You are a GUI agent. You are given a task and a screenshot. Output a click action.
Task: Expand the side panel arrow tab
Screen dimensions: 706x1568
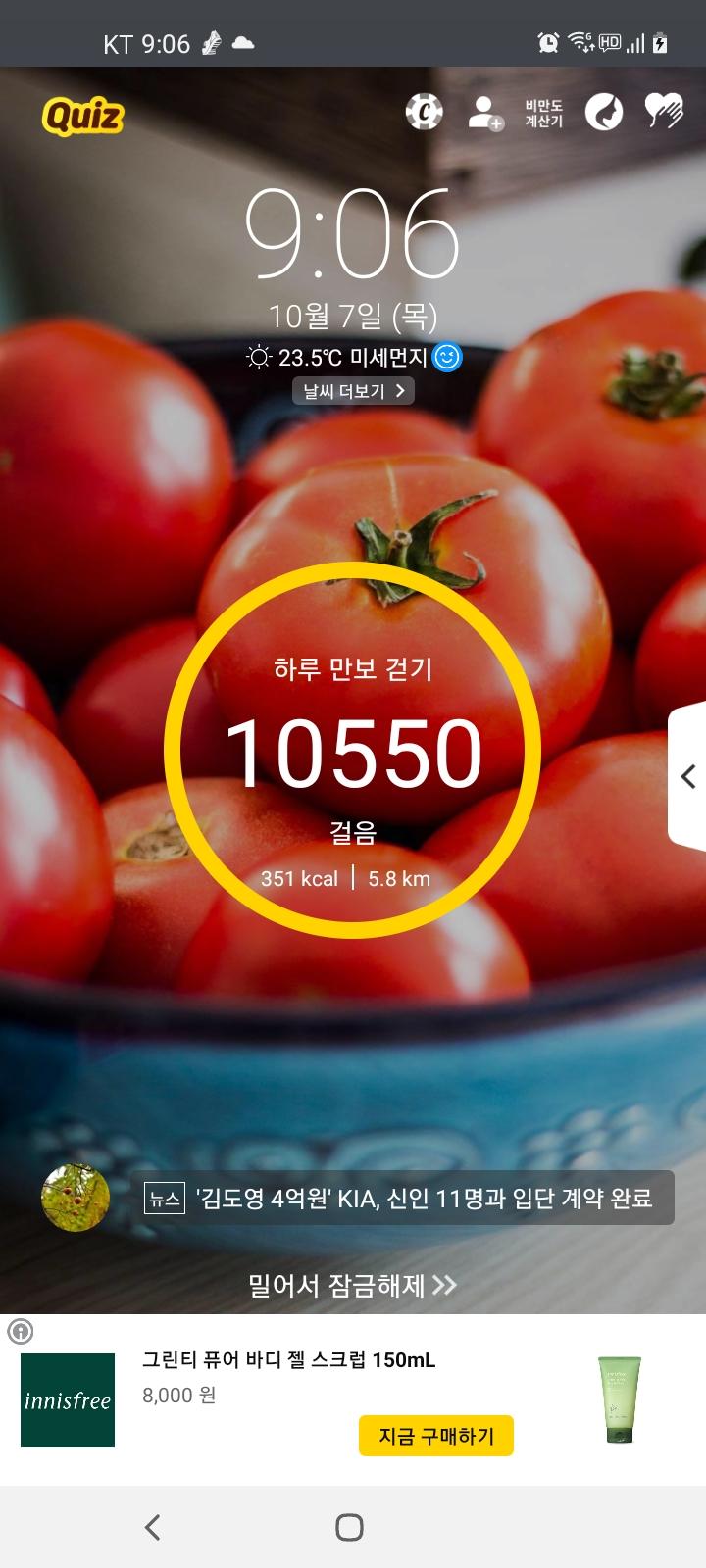click(x=688, y=776)
